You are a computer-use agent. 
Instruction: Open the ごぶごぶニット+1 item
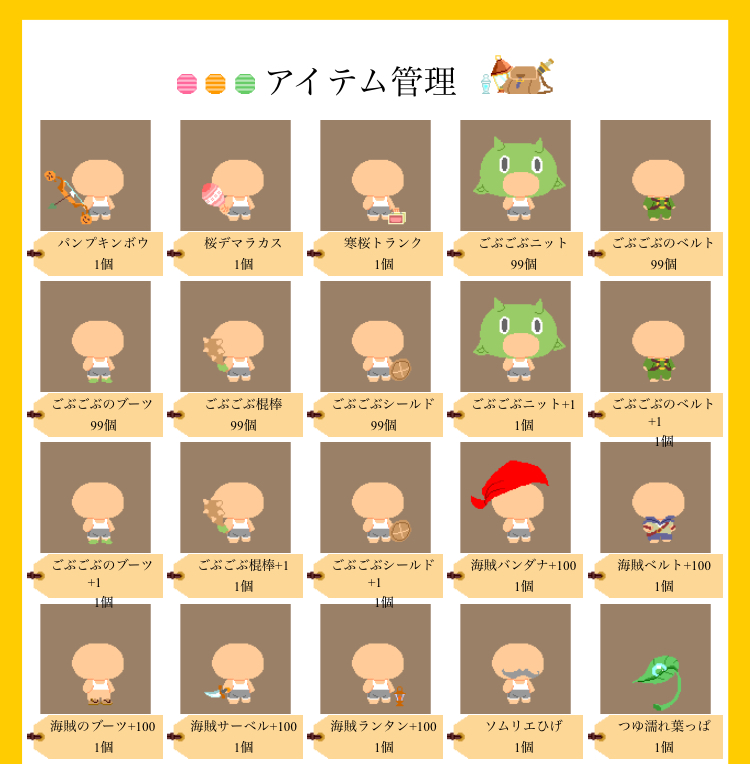click(515, 336)
